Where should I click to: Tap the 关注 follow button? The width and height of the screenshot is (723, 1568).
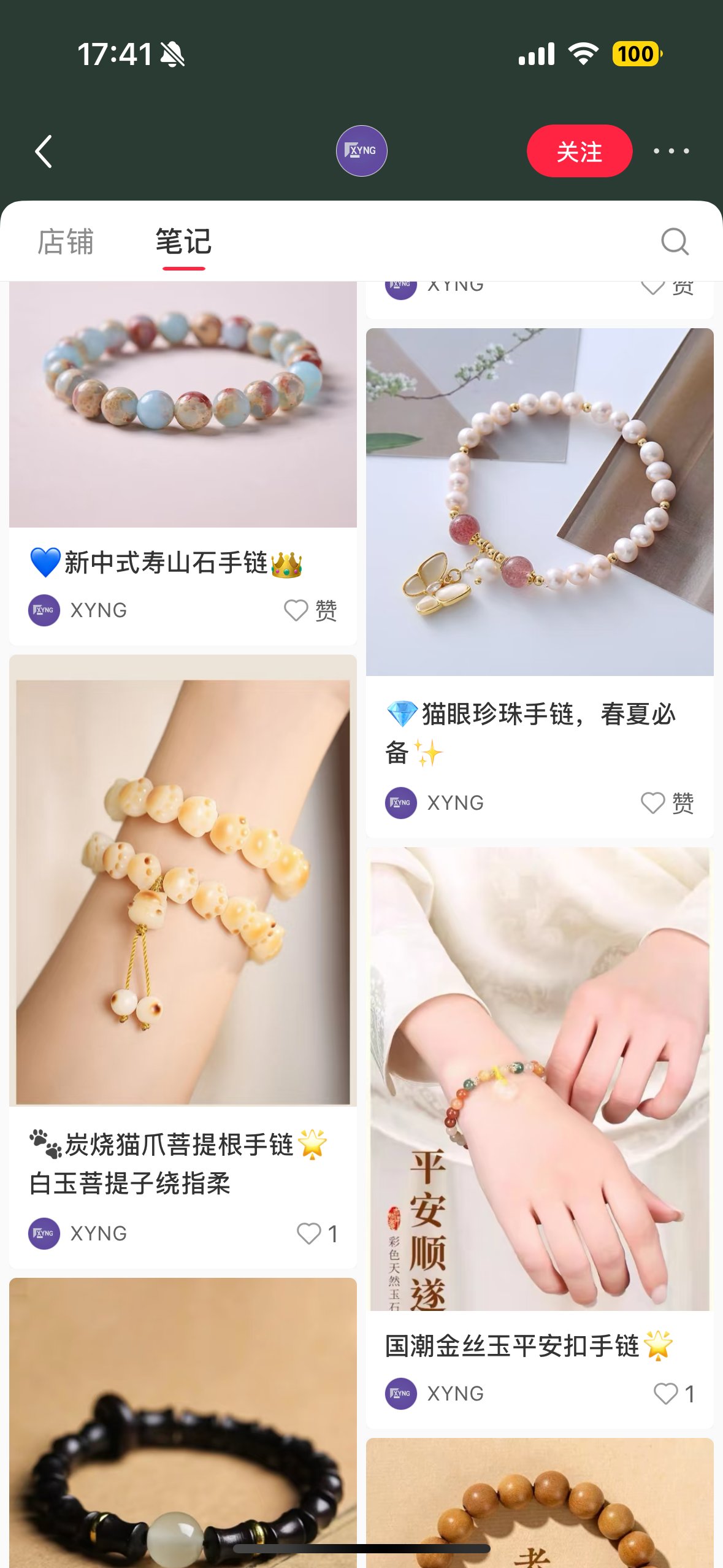[x=579, y=152]
